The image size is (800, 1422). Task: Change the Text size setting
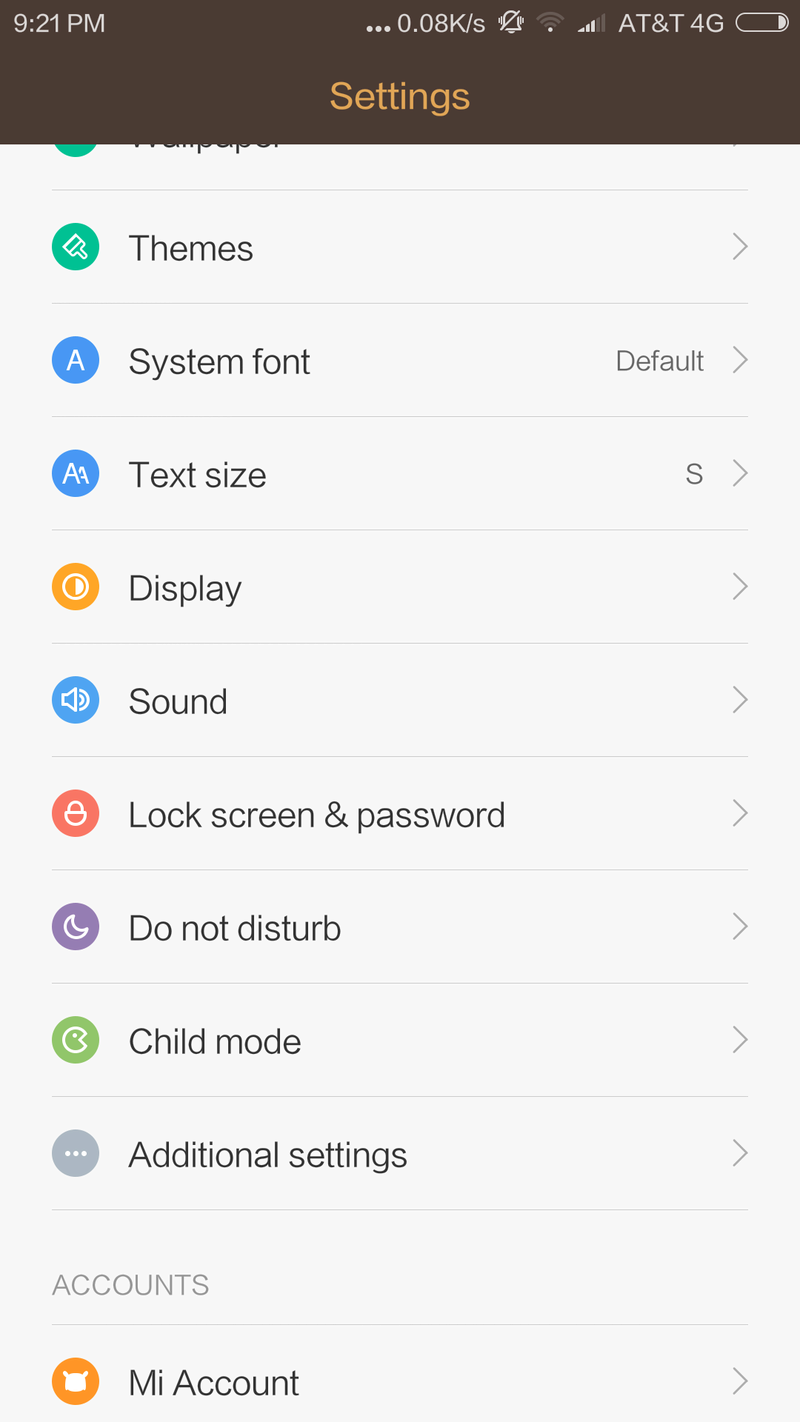point(400,474)
